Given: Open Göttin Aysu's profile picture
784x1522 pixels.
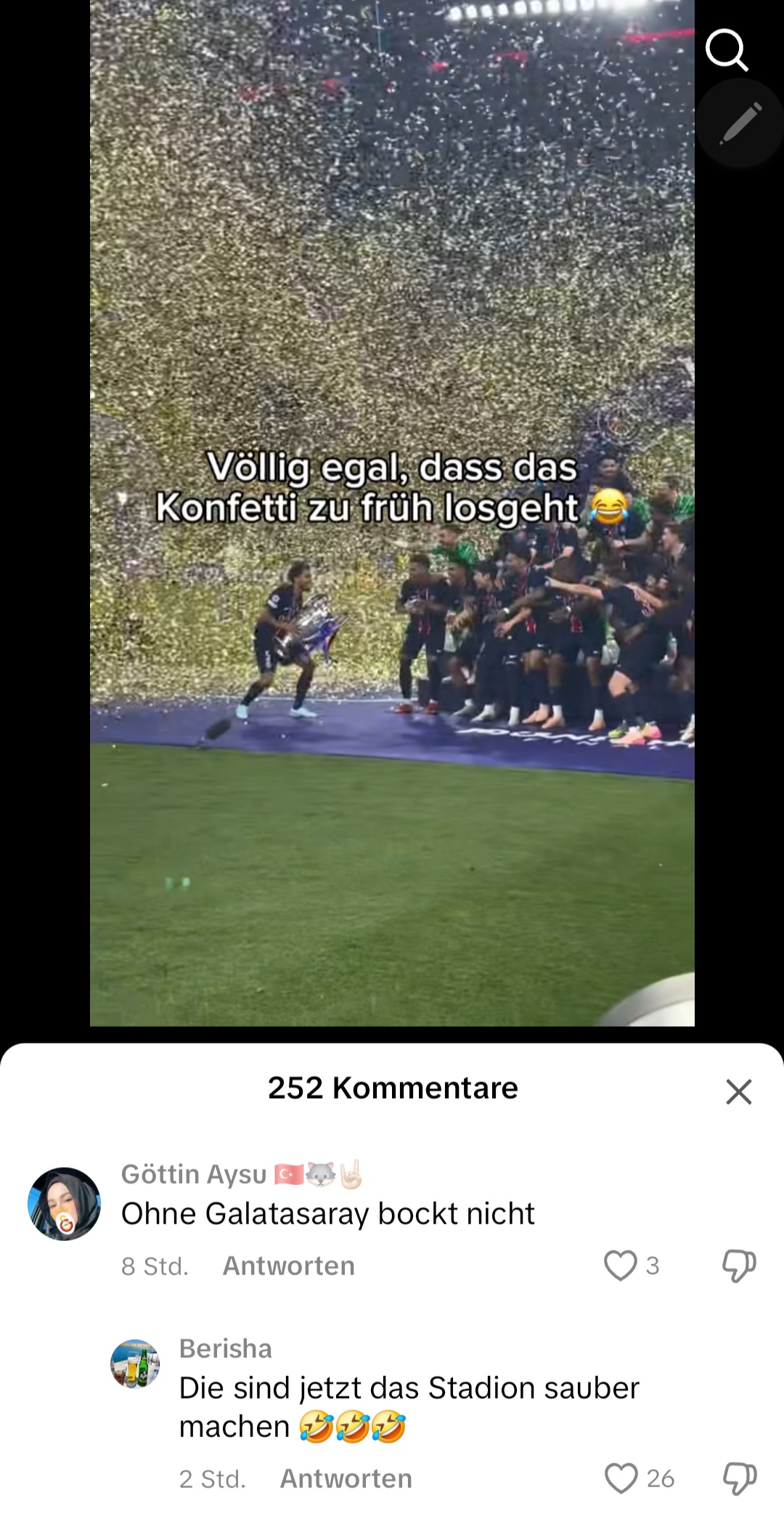Looking at the screenshot, I should pos(64,1203).
